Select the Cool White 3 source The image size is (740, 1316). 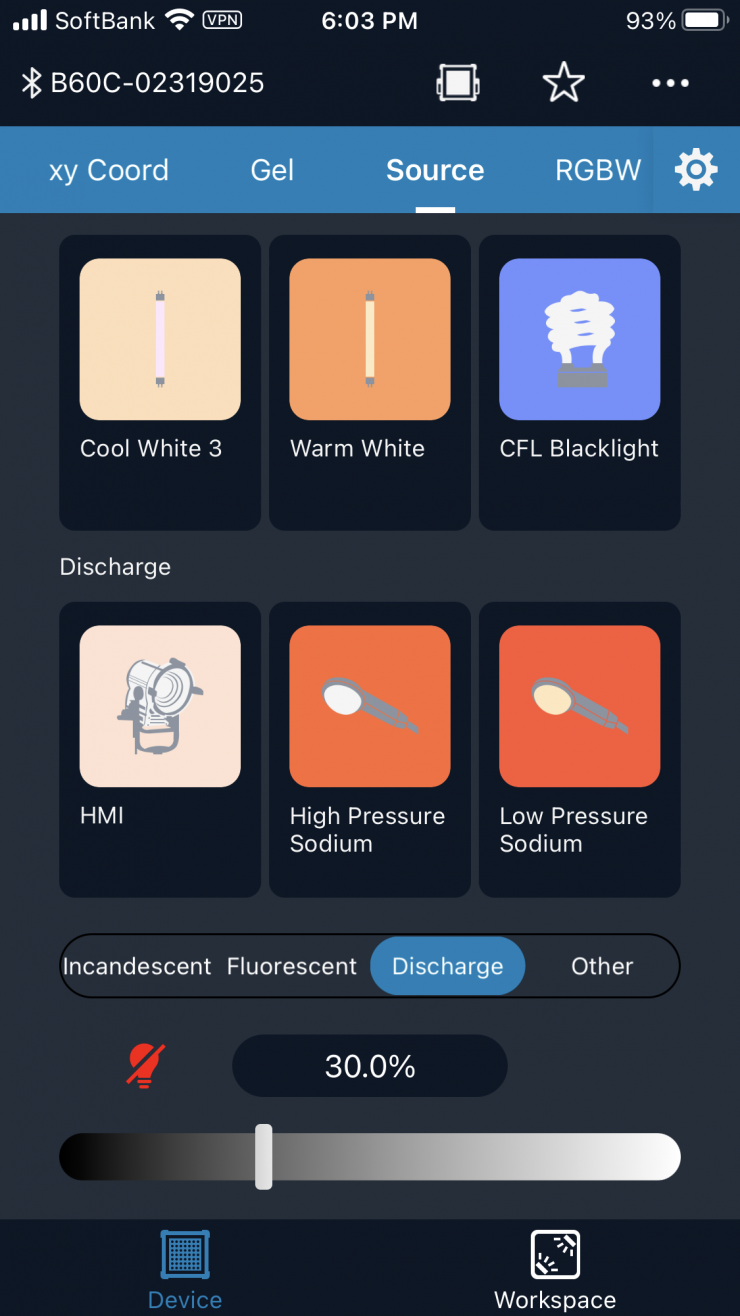(x=160, y=340)
